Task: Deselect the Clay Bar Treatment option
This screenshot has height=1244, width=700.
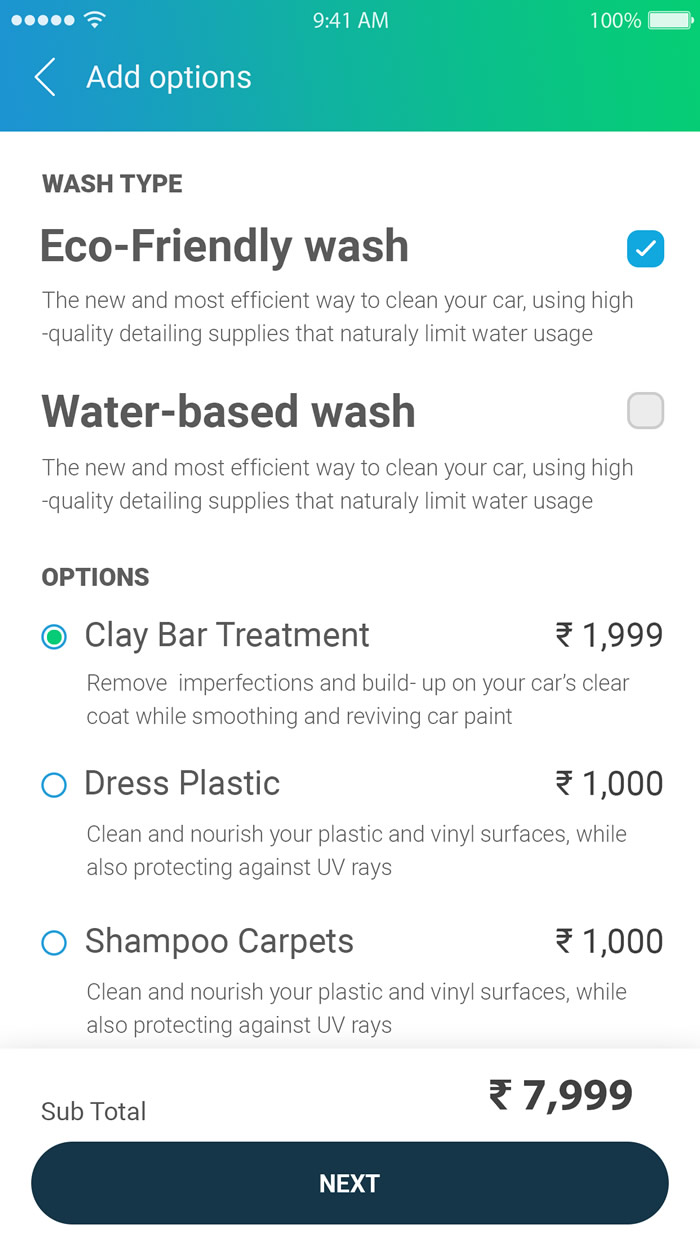Action: 54,637
